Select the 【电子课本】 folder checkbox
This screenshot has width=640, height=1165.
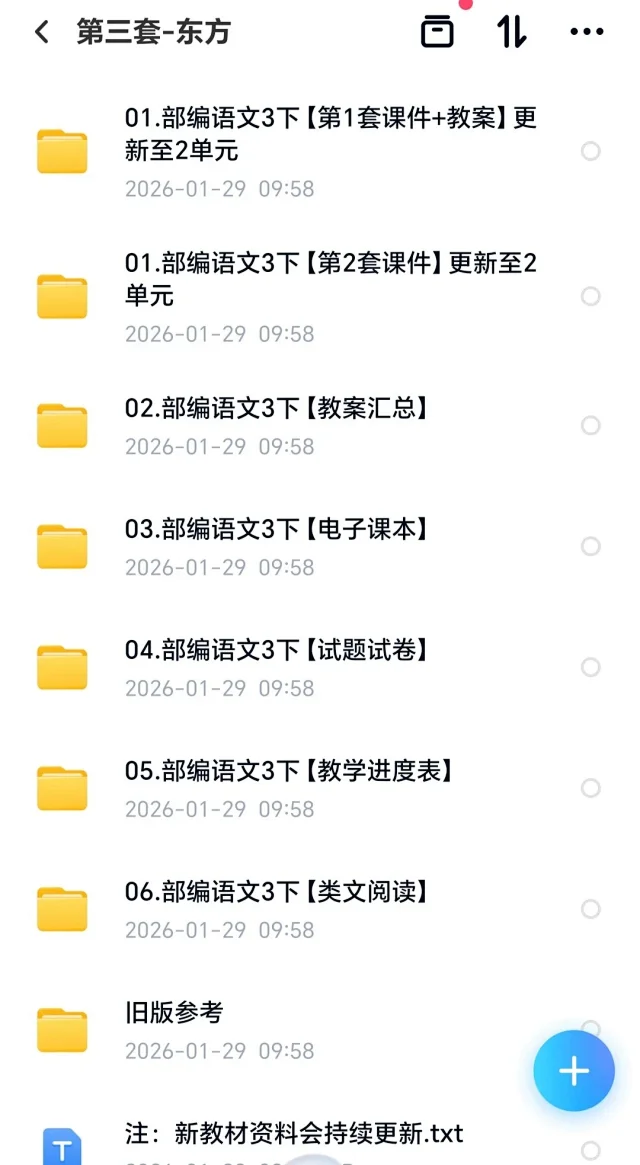point(591,547)
